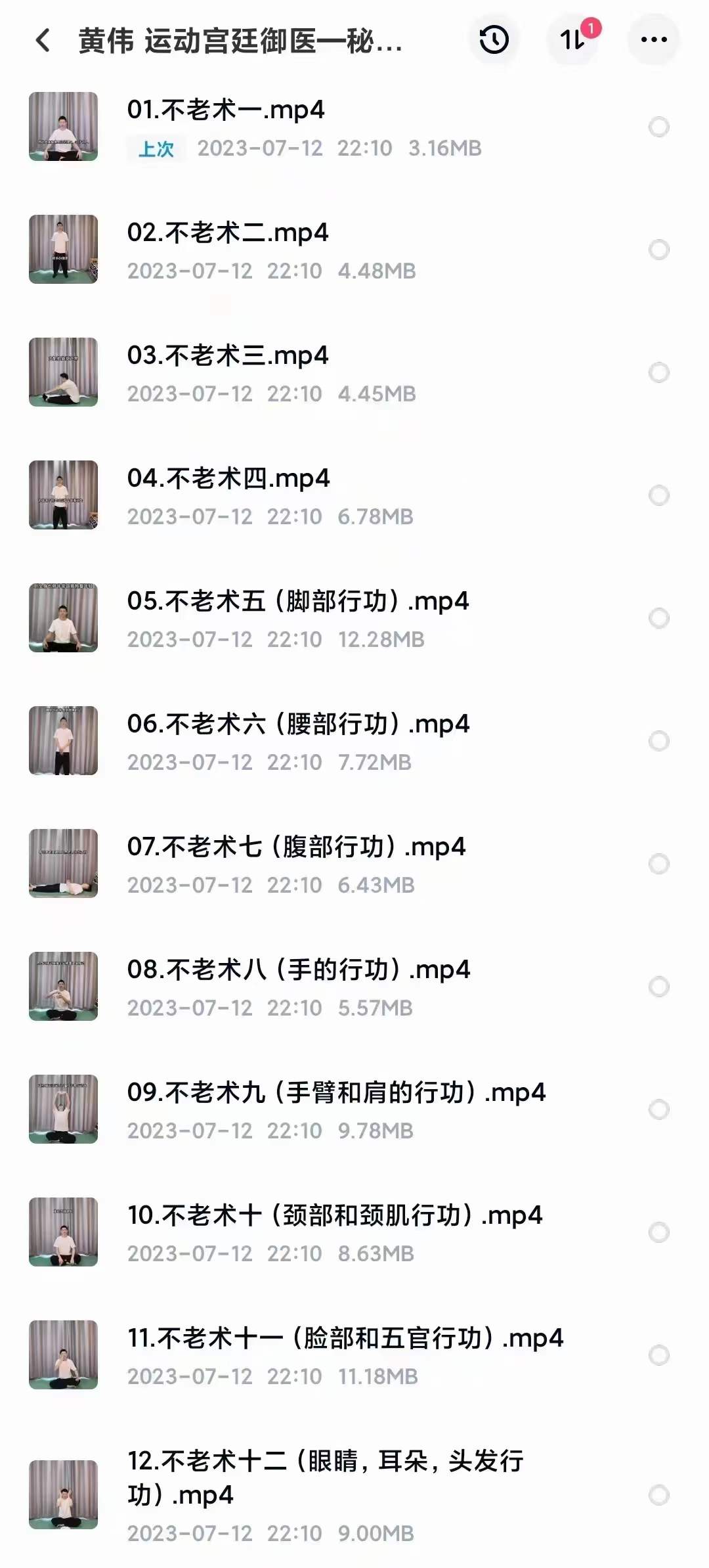Tap the back arrow to exit folder
Image resolution: width=709 pixels, height=1568 pixels.
click(42, 39)
